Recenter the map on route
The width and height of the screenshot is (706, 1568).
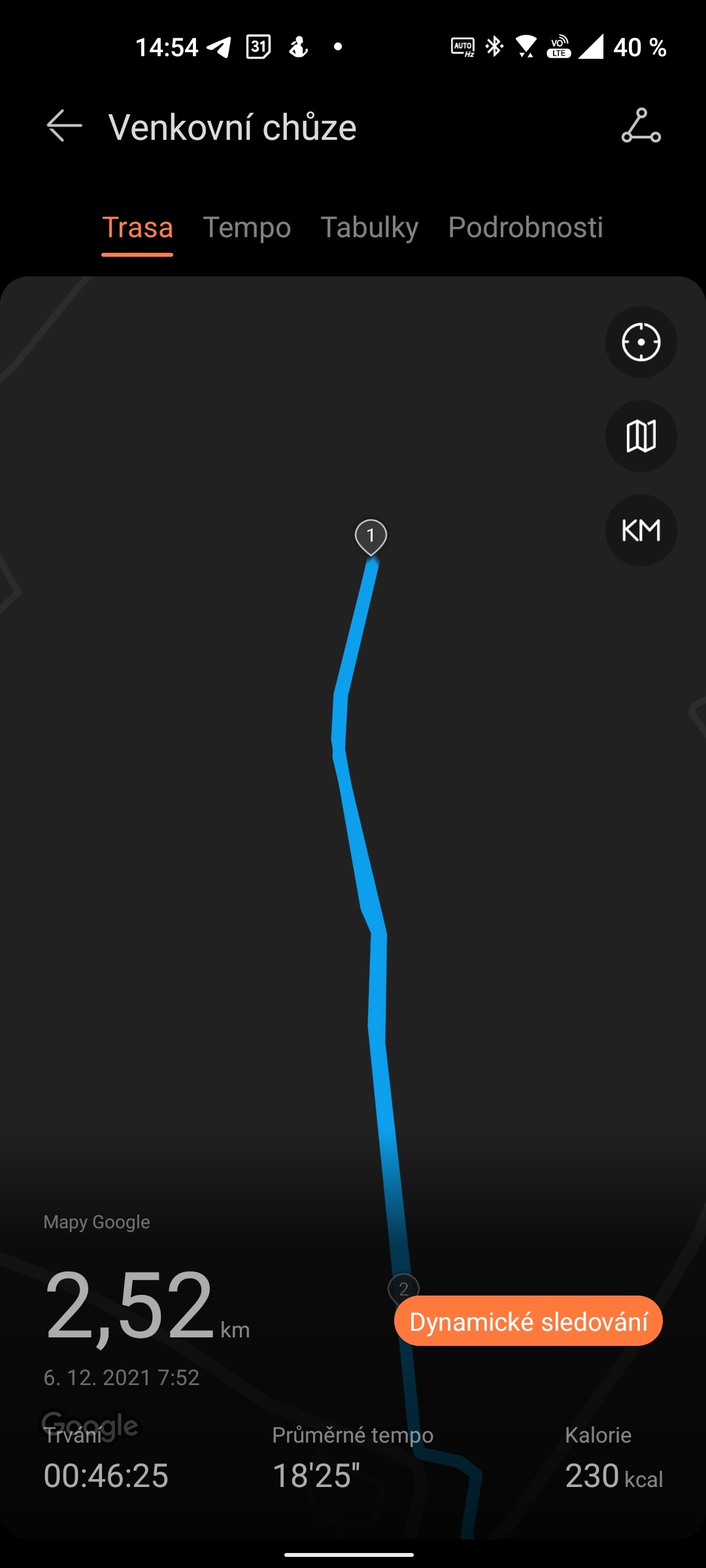pos(641,342)
